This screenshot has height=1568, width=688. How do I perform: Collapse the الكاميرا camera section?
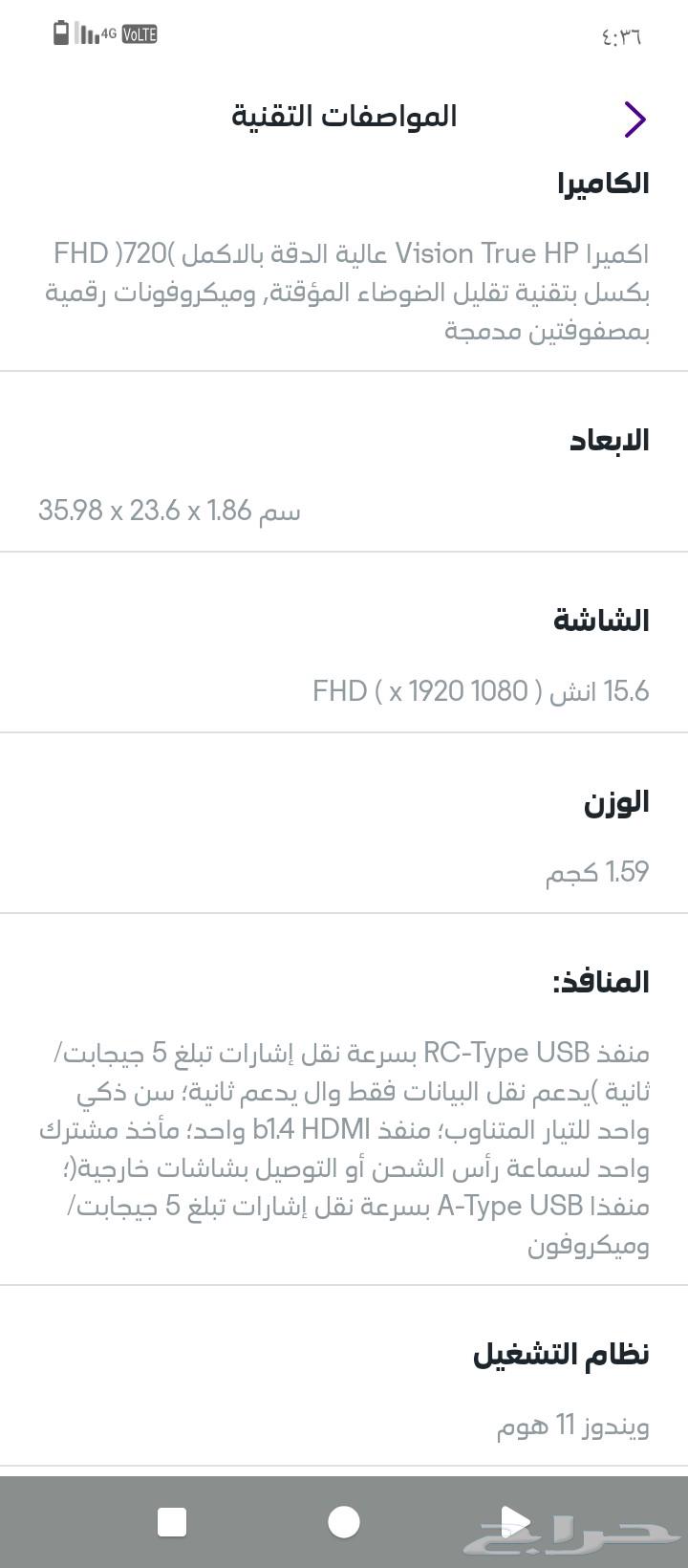601,183
